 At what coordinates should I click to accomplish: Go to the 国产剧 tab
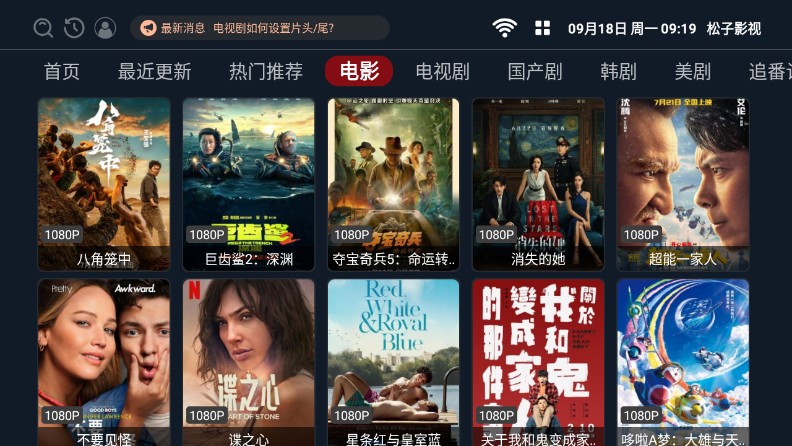pos(535,72)
